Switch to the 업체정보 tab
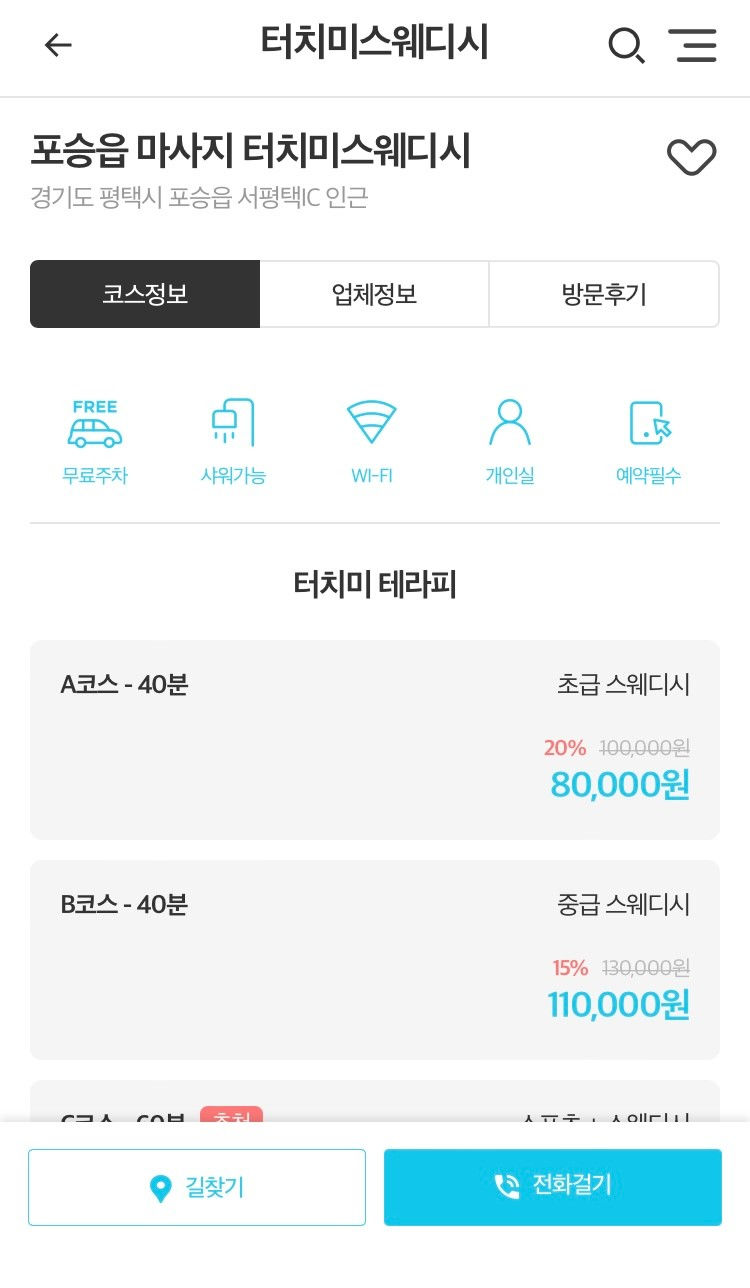The width and height of the screenshot is (750, 1288). (x=374, y=294)
